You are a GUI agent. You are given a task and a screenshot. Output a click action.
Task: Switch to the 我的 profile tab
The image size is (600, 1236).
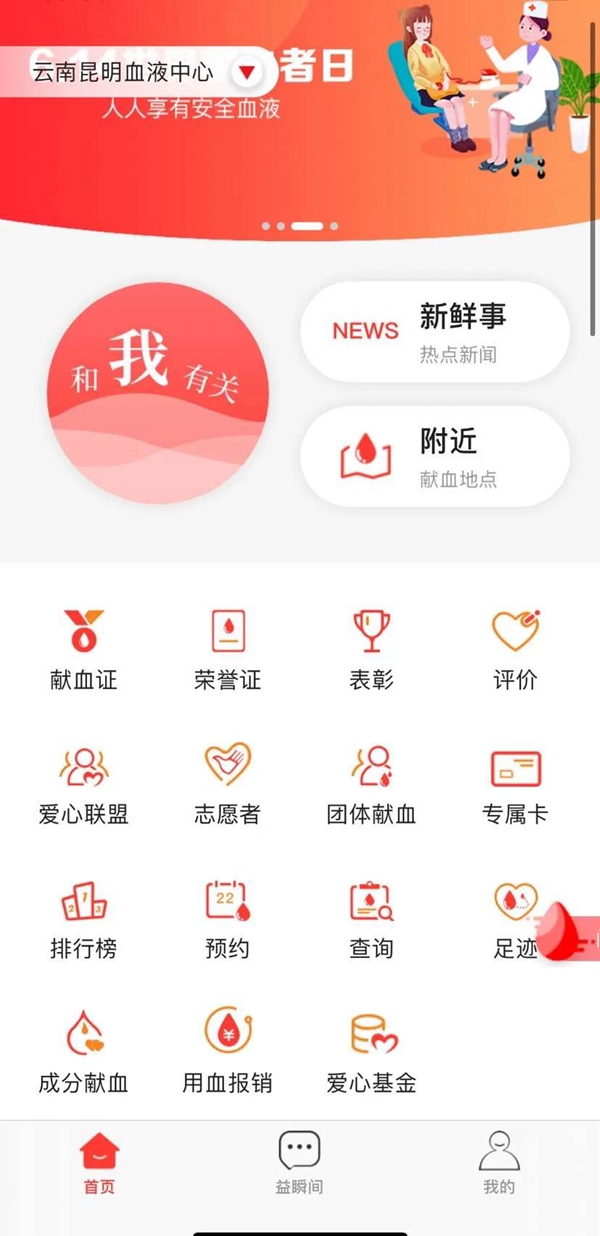(499, 1163)
